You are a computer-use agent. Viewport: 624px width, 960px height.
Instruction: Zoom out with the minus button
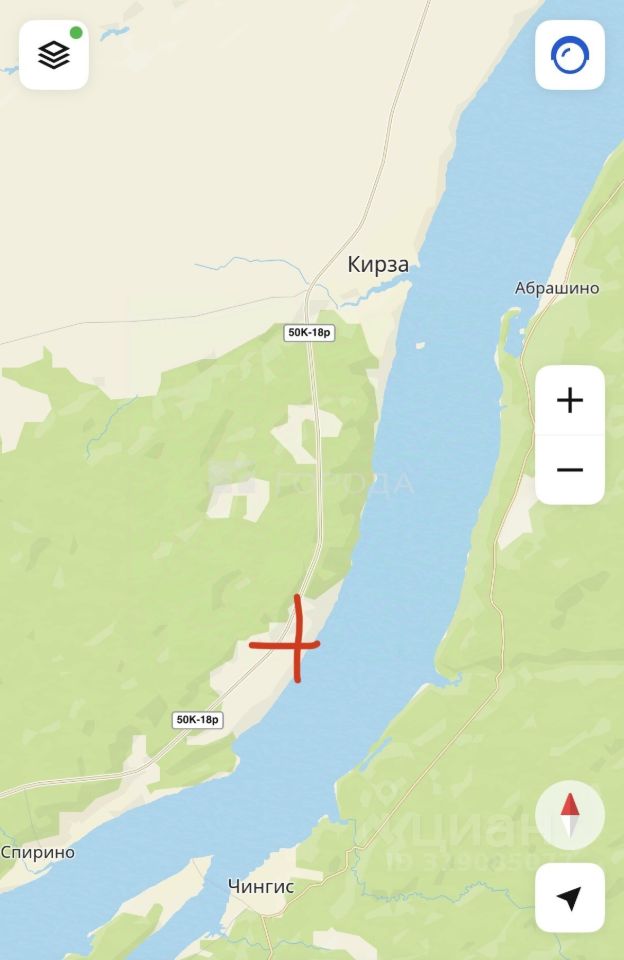(569, 469)
